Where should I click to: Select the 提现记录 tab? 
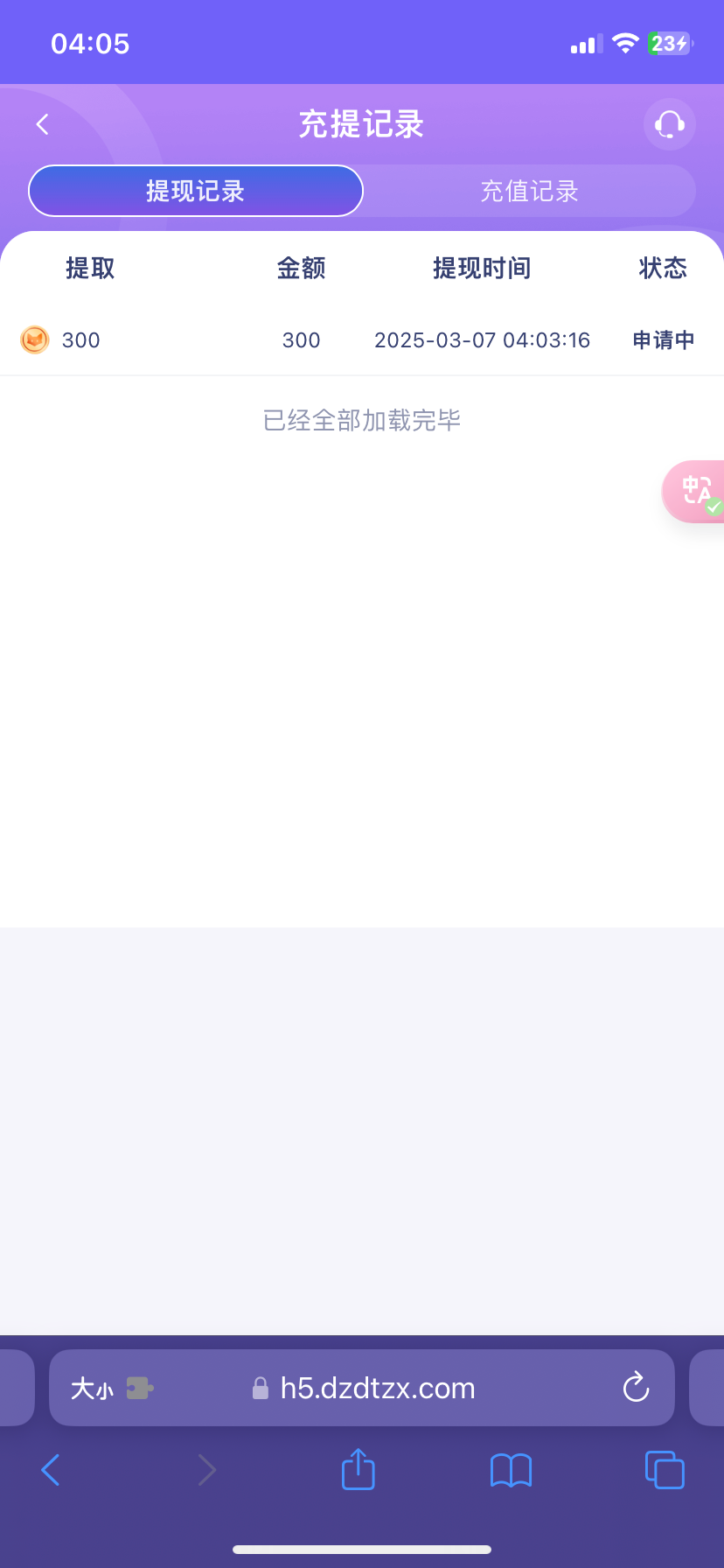(x=195, y=191)
